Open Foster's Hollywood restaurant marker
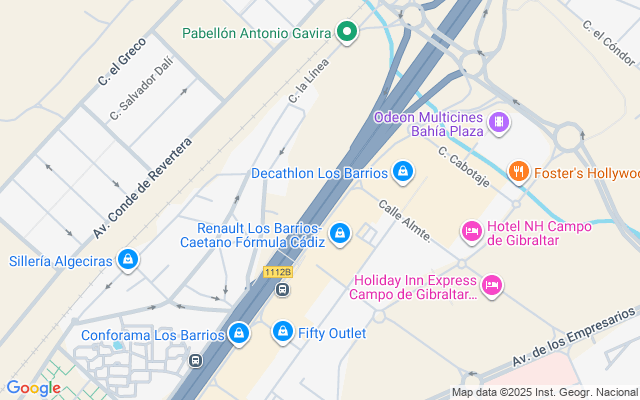640x400 pixels. coord(517,172)
